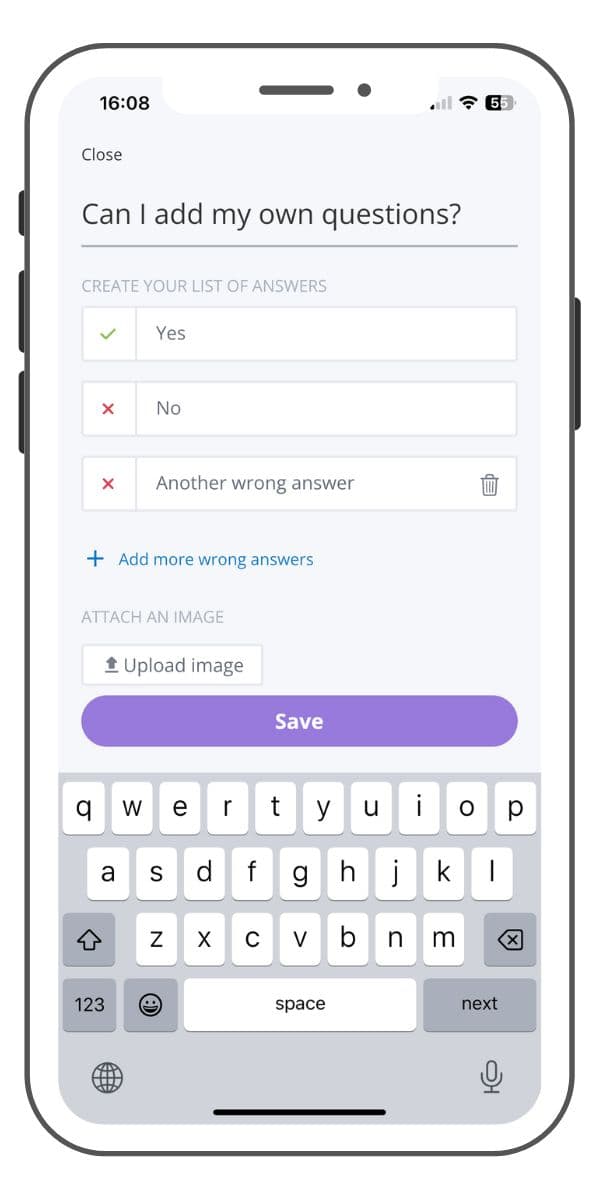Switch keyboard language with globe key
Screen dimensions: 600x1200
point(107,1077)
